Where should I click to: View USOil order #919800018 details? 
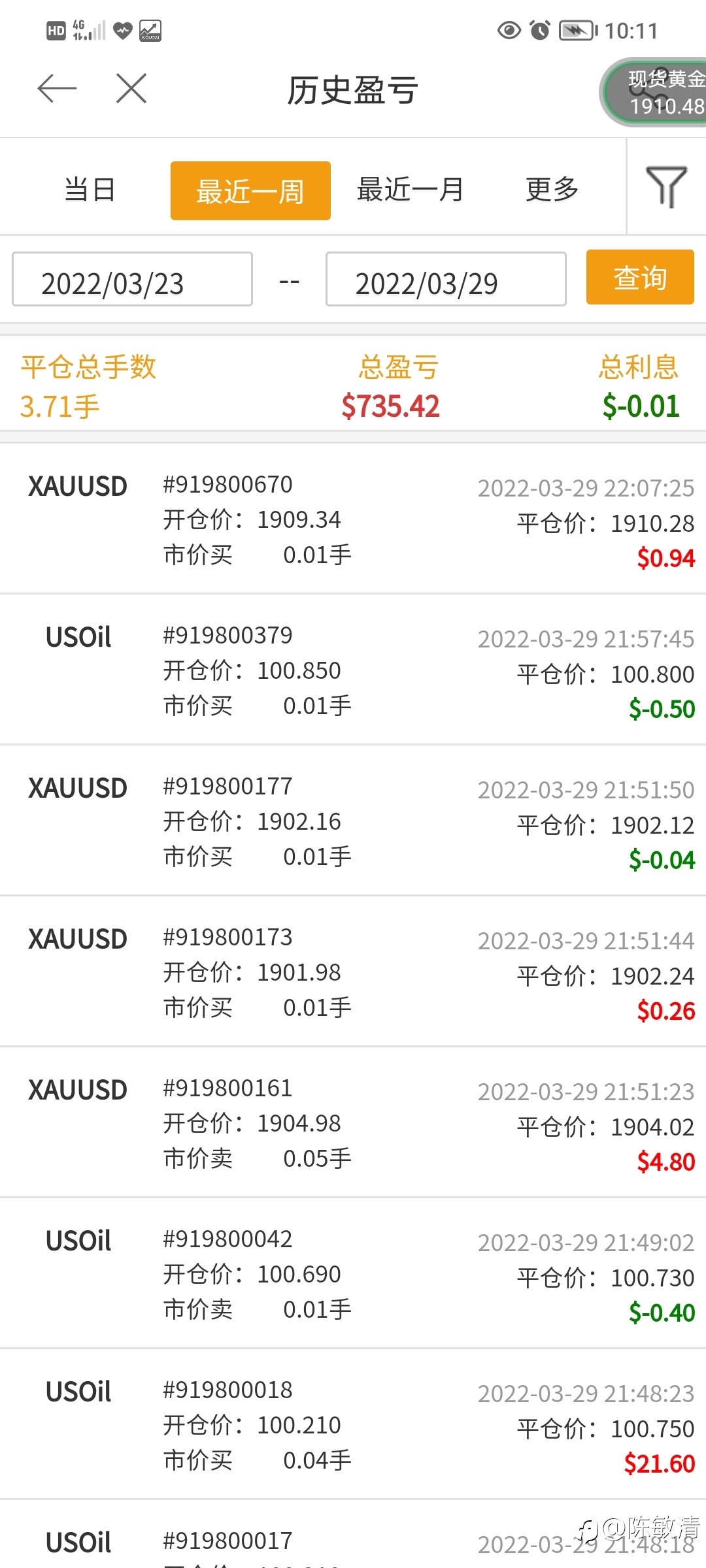(353, 1424)
